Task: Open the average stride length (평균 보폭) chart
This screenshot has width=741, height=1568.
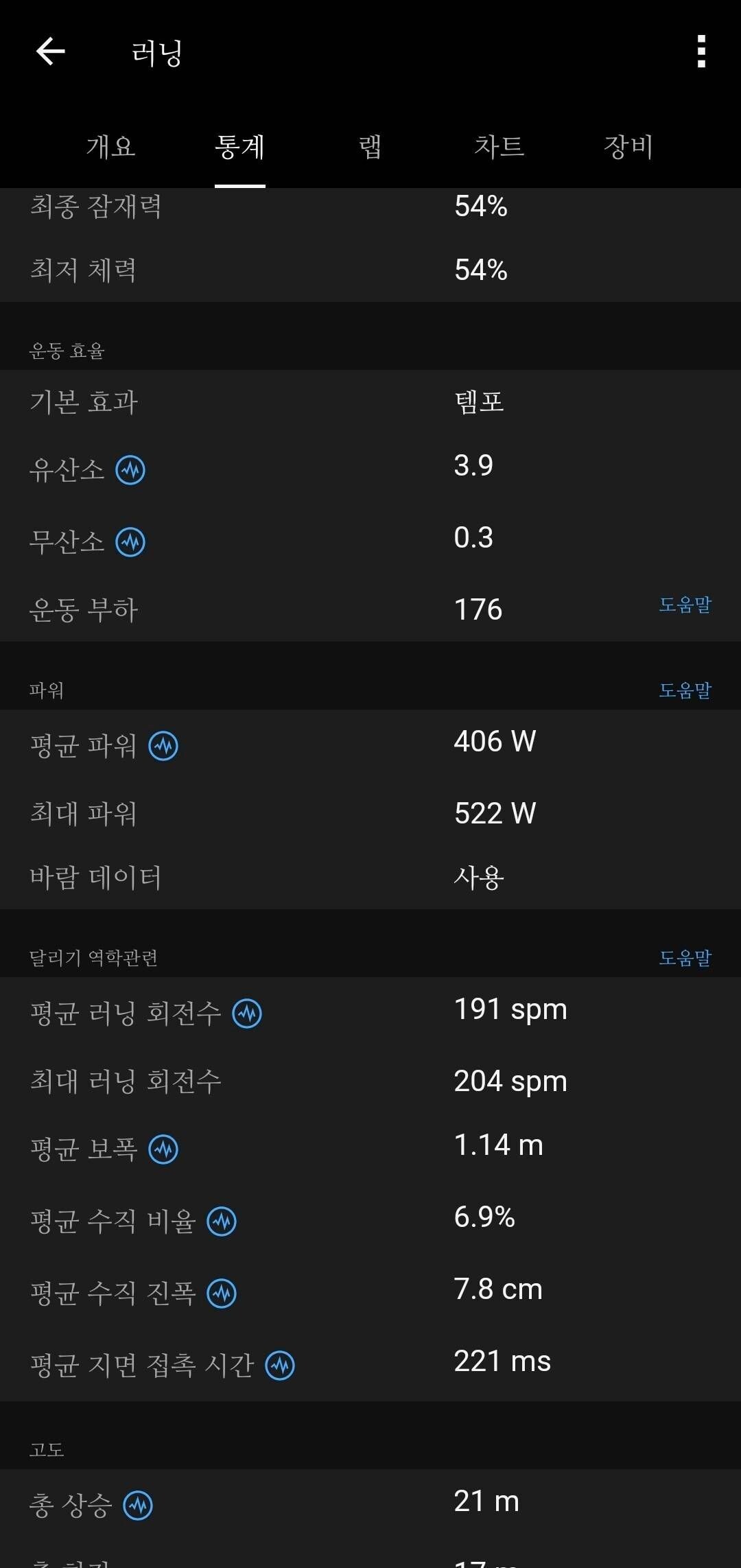Action: point(165,1150)
